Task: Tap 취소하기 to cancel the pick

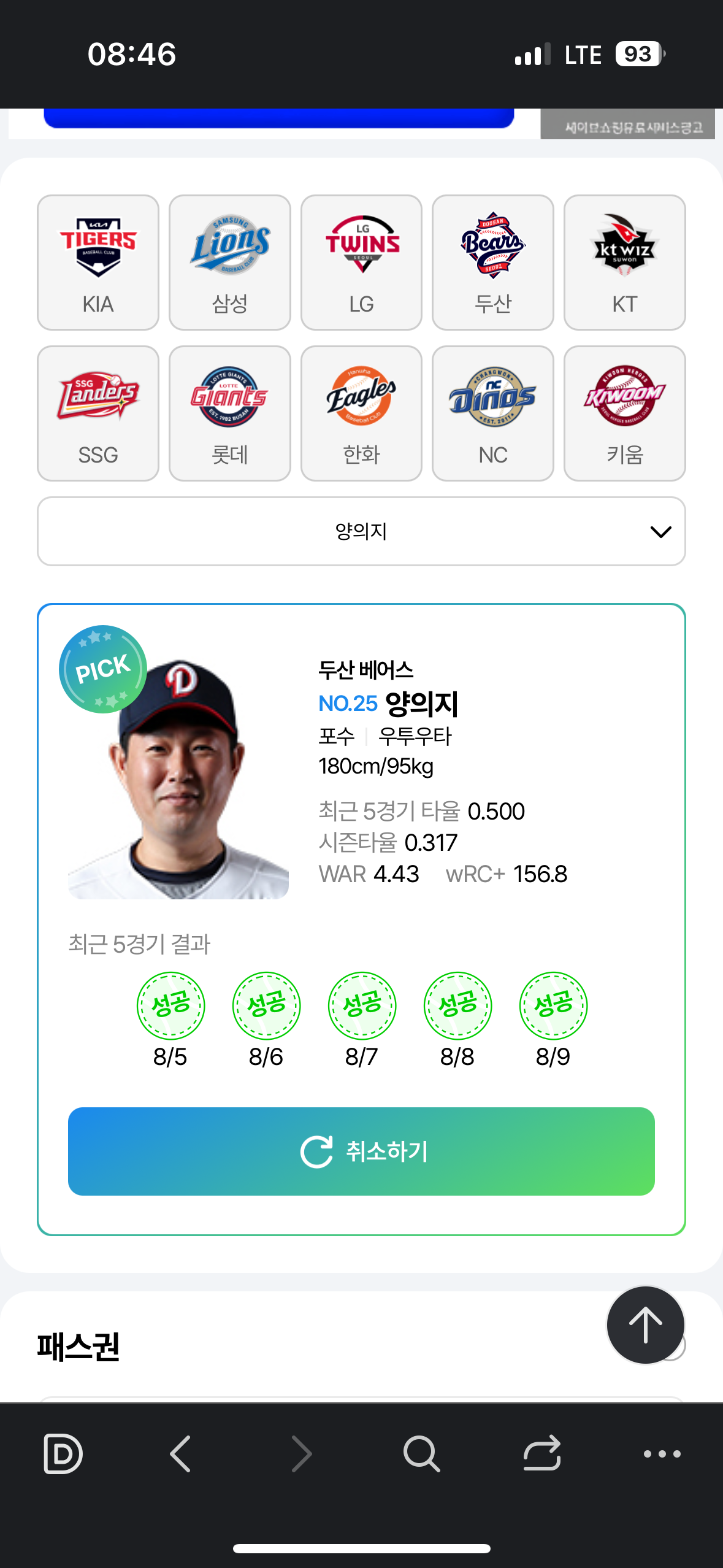Action: coord(361,1151)
